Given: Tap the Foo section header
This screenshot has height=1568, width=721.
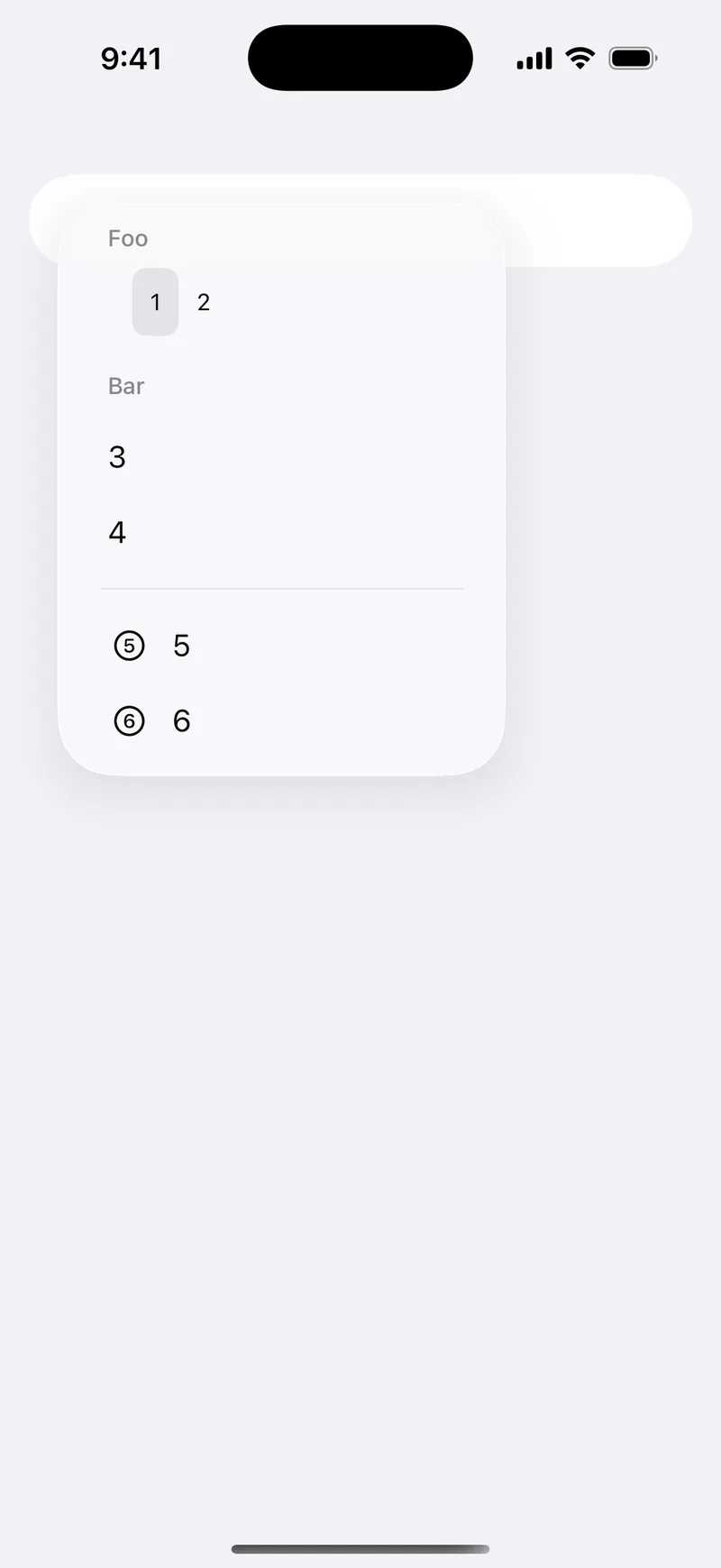Looking at the screenshot, I should pos(127,238).
